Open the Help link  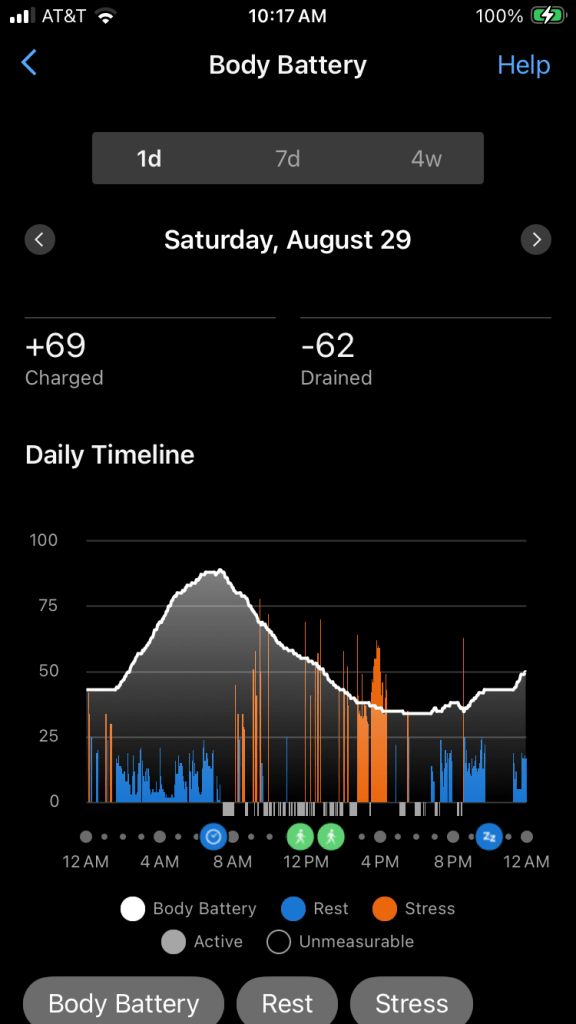click(x=524, y=65)
